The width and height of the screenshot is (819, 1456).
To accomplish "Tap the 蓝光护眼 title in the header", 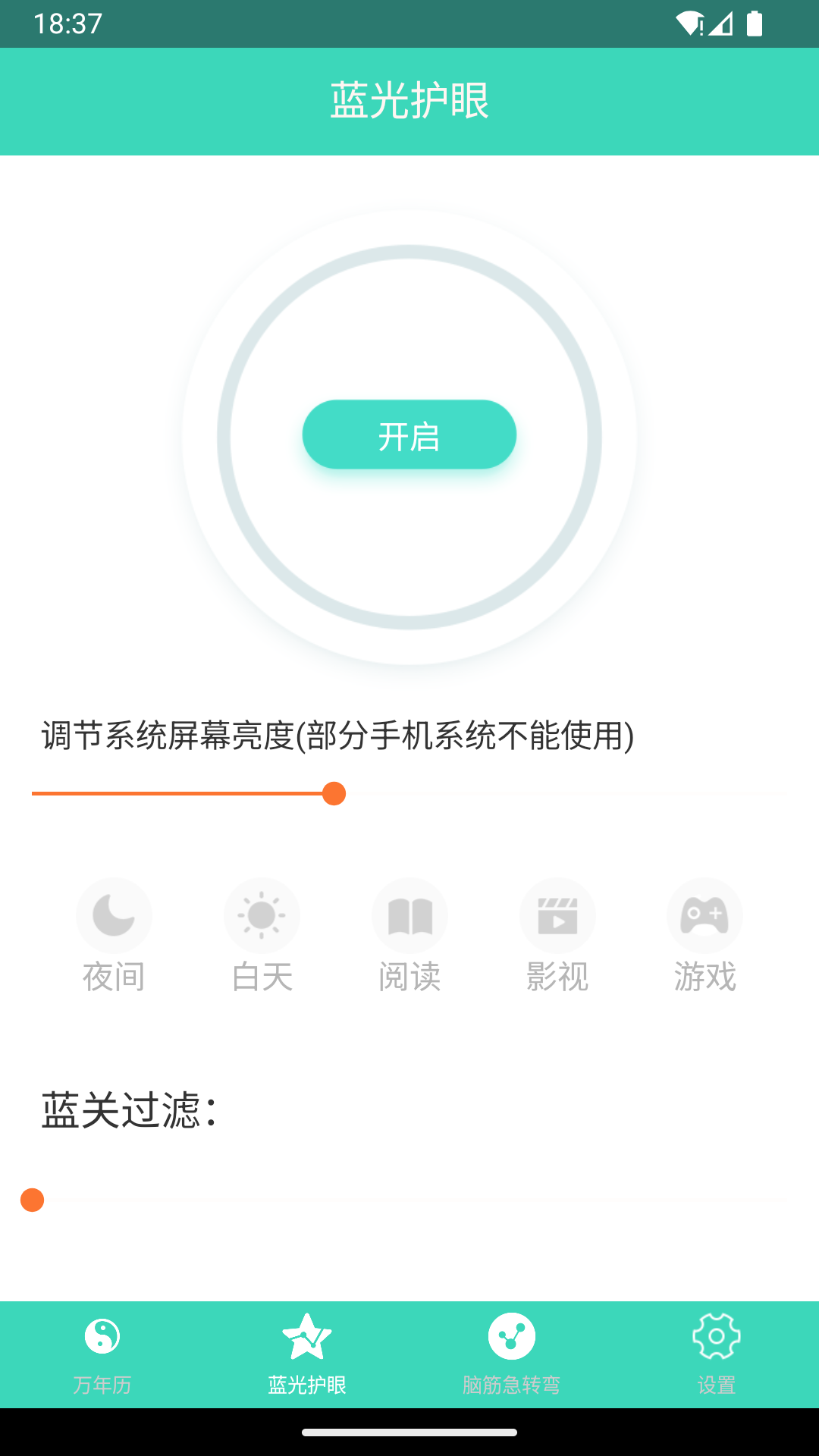I will tap(409, 100).
